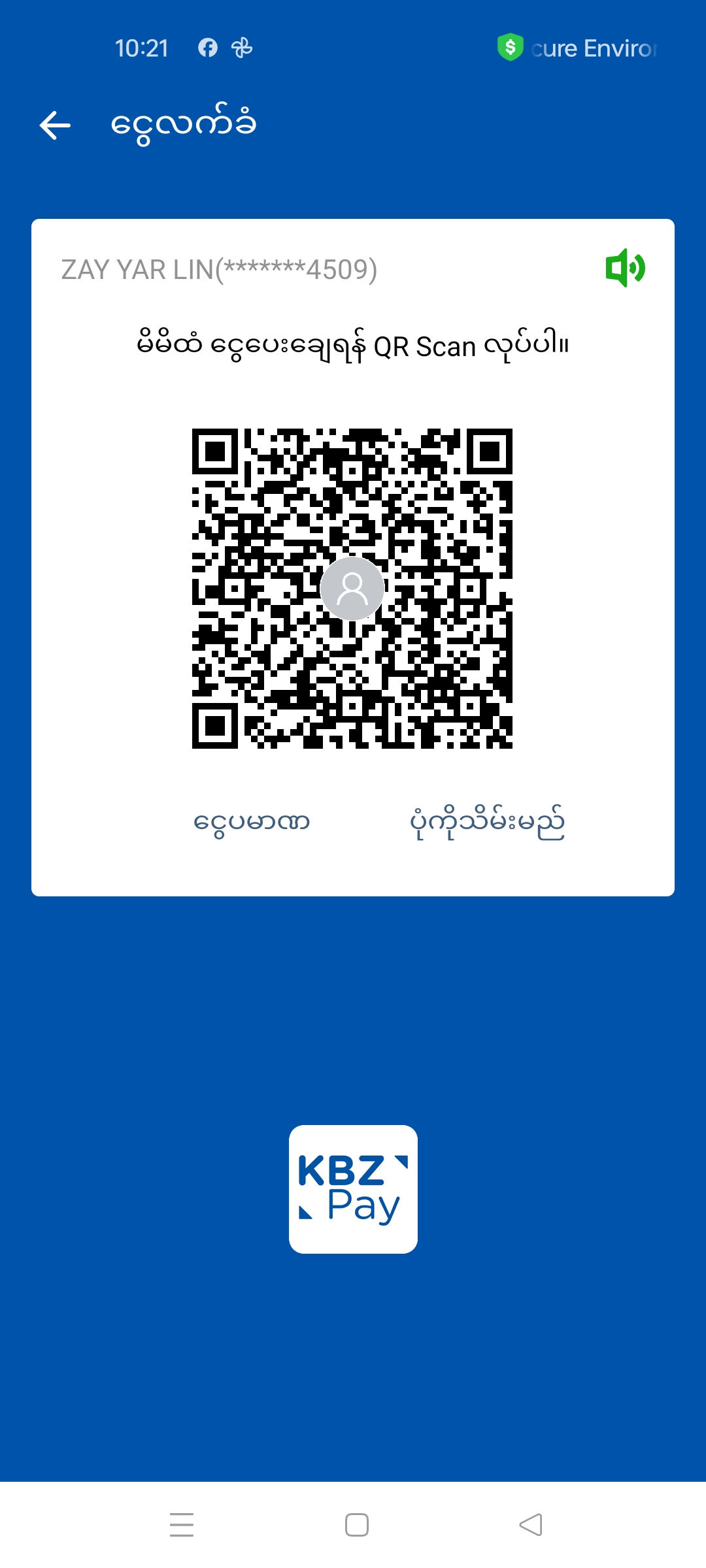This screenshot has height=1568, width=706.
Task: Go to the home screen
Action: [x=357, y=1525]
